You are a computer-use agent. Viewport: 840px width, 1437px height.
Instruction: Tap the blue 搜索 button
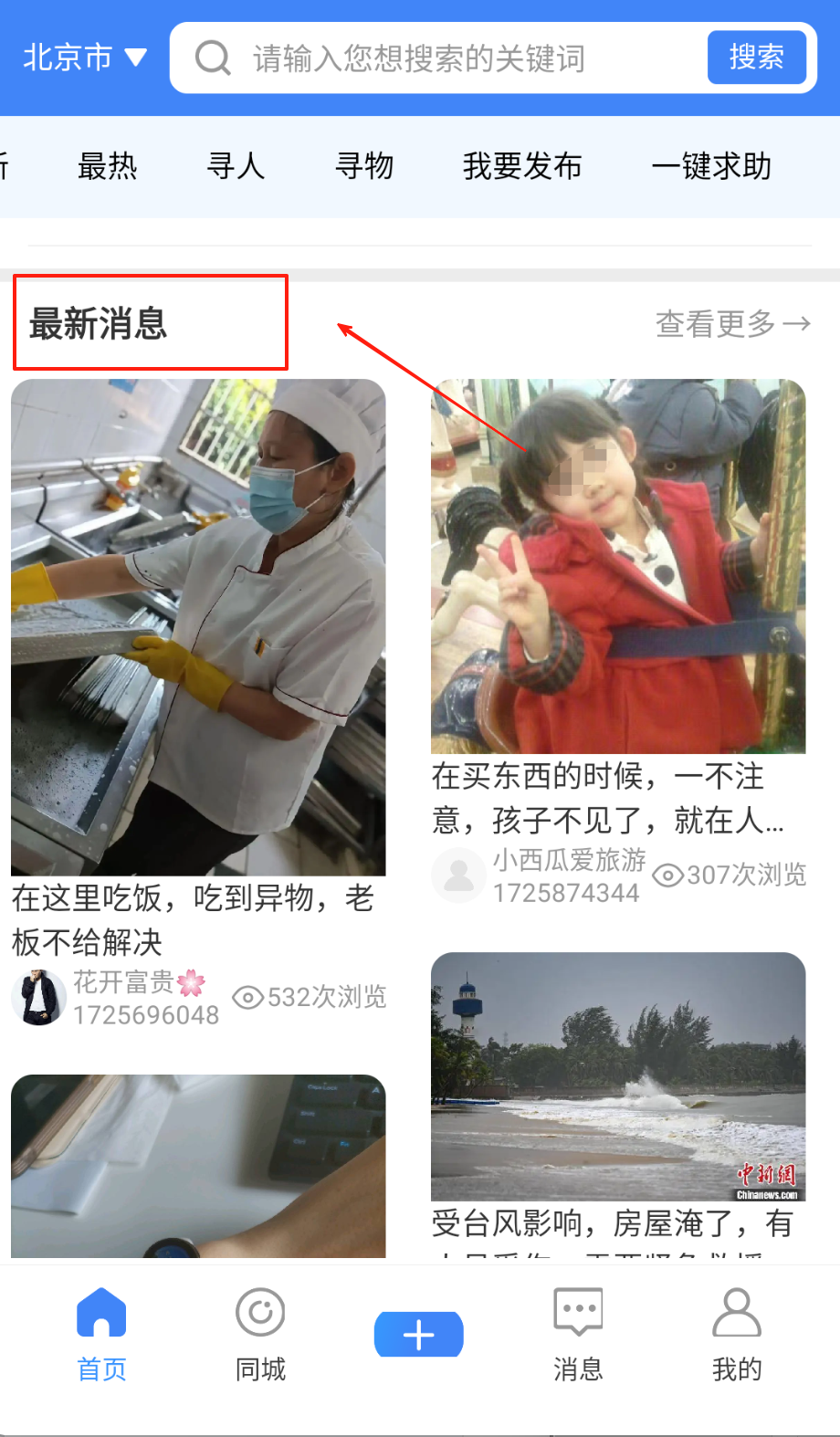coord(756,58)
